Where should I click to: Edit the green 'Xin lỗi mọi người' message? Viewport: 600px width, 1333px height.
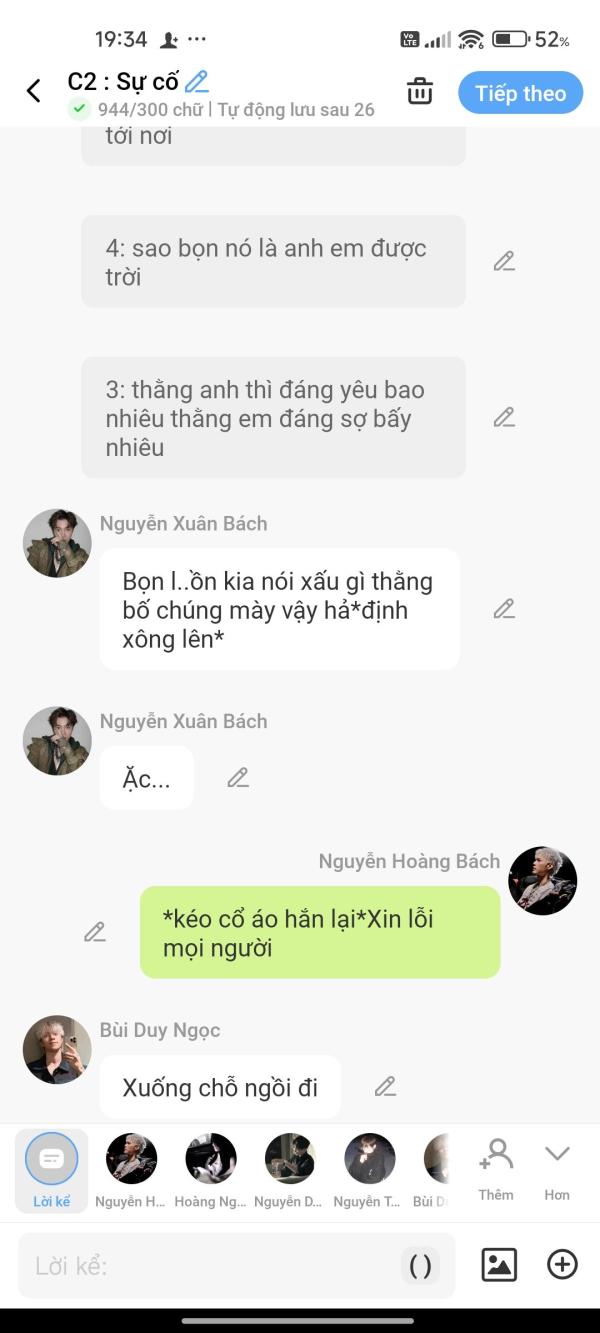pyautogui.click(x=95, y=932)
